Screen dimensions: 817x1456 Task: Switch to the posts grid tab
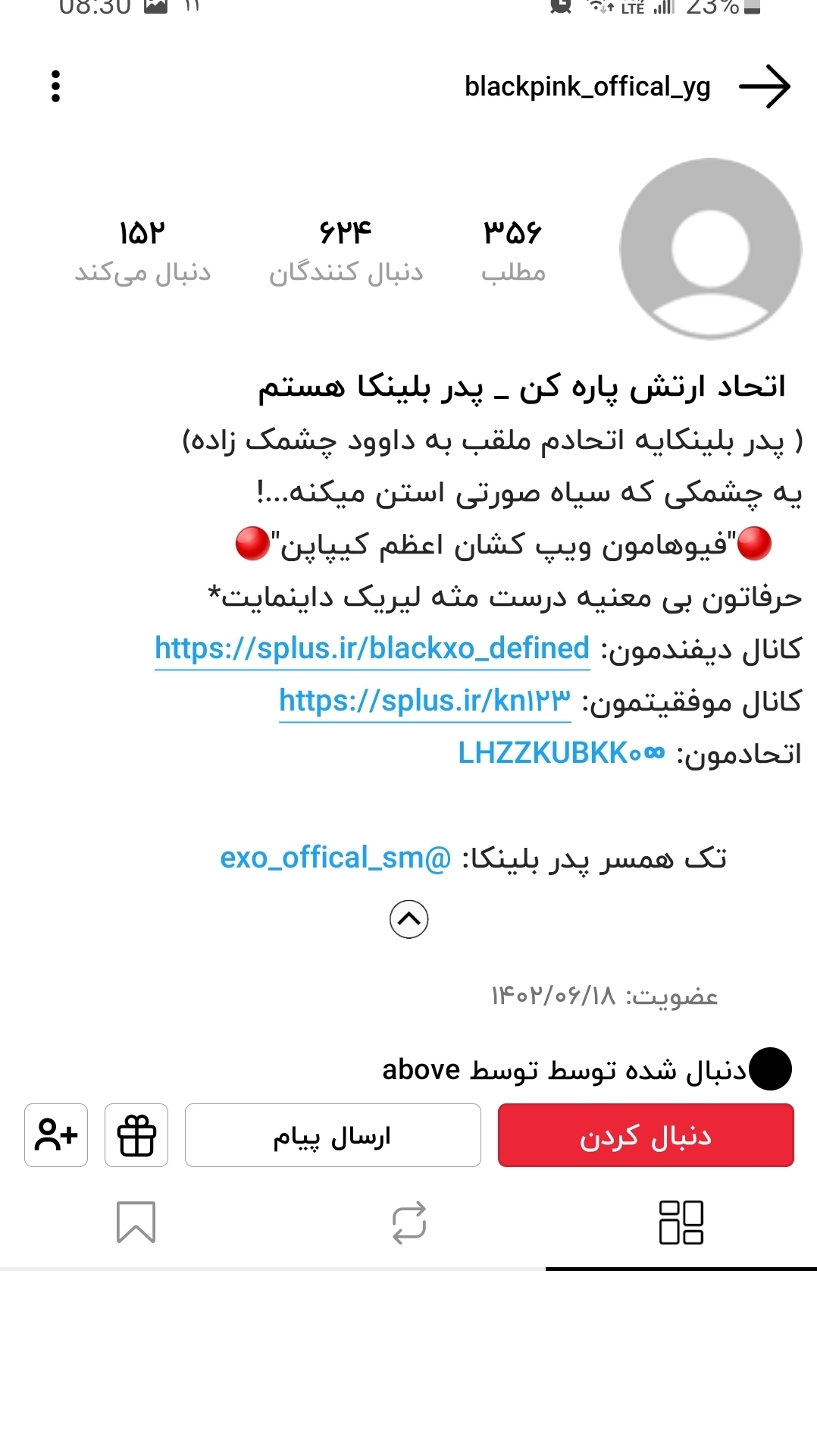681,1222
